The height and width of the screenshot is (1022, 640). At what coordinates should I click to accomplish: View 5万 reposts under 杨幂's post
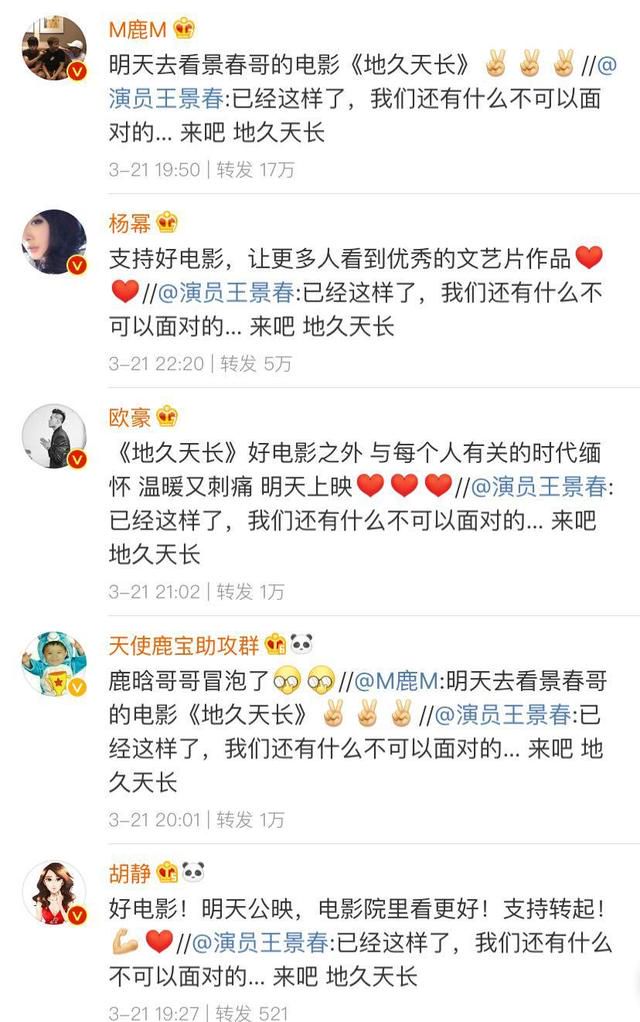tap(256, 363)
